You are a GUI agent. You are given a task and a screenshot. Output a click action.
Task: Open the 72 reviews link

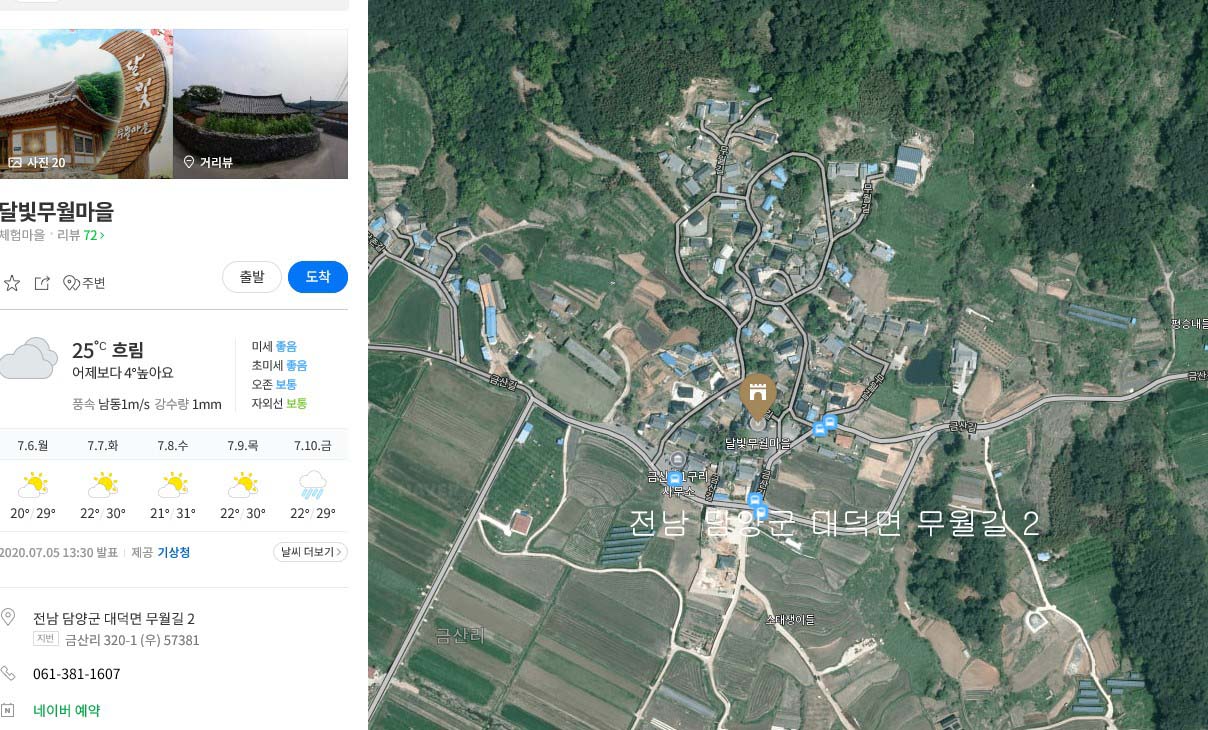coord(93,235)
